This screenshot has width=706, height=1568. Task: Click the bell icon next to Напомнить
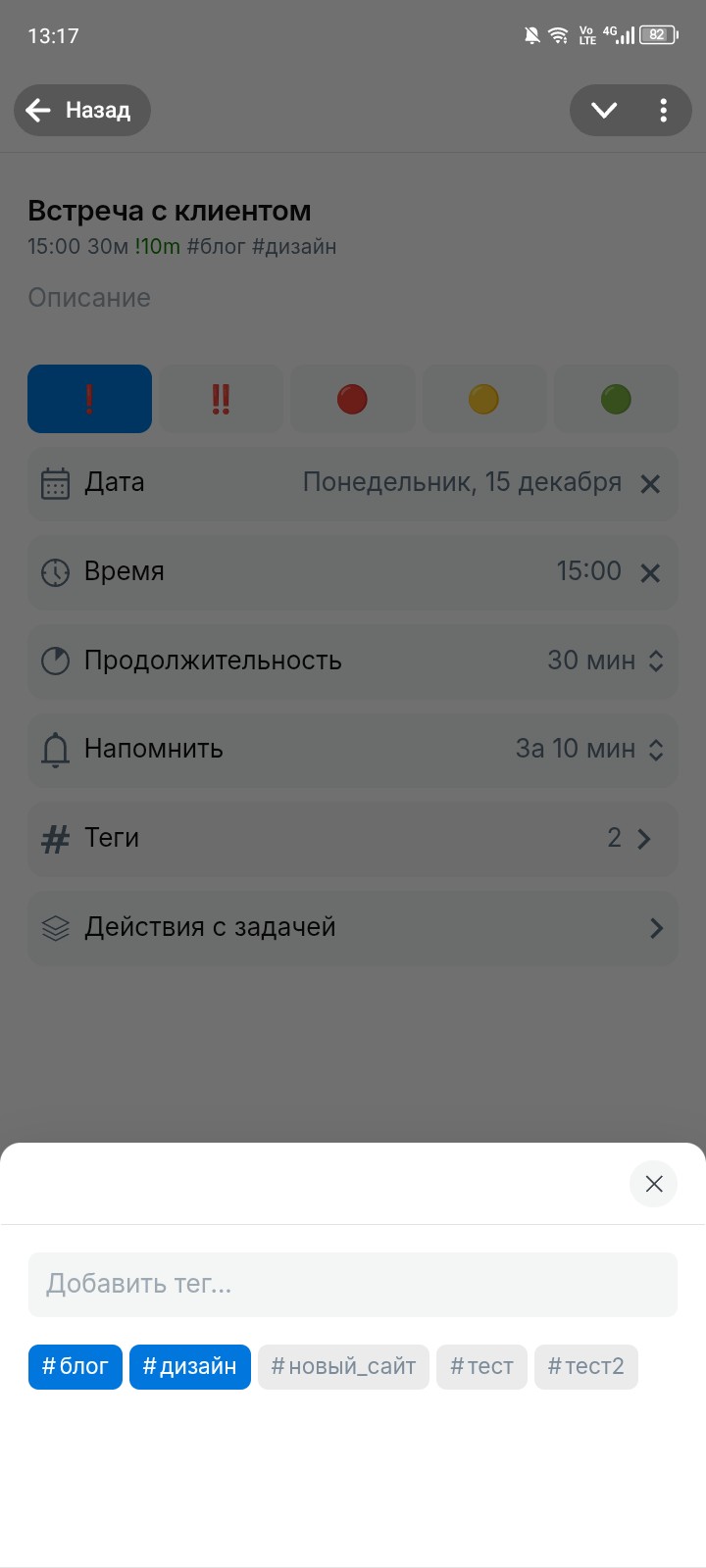(x=56, y=751)
